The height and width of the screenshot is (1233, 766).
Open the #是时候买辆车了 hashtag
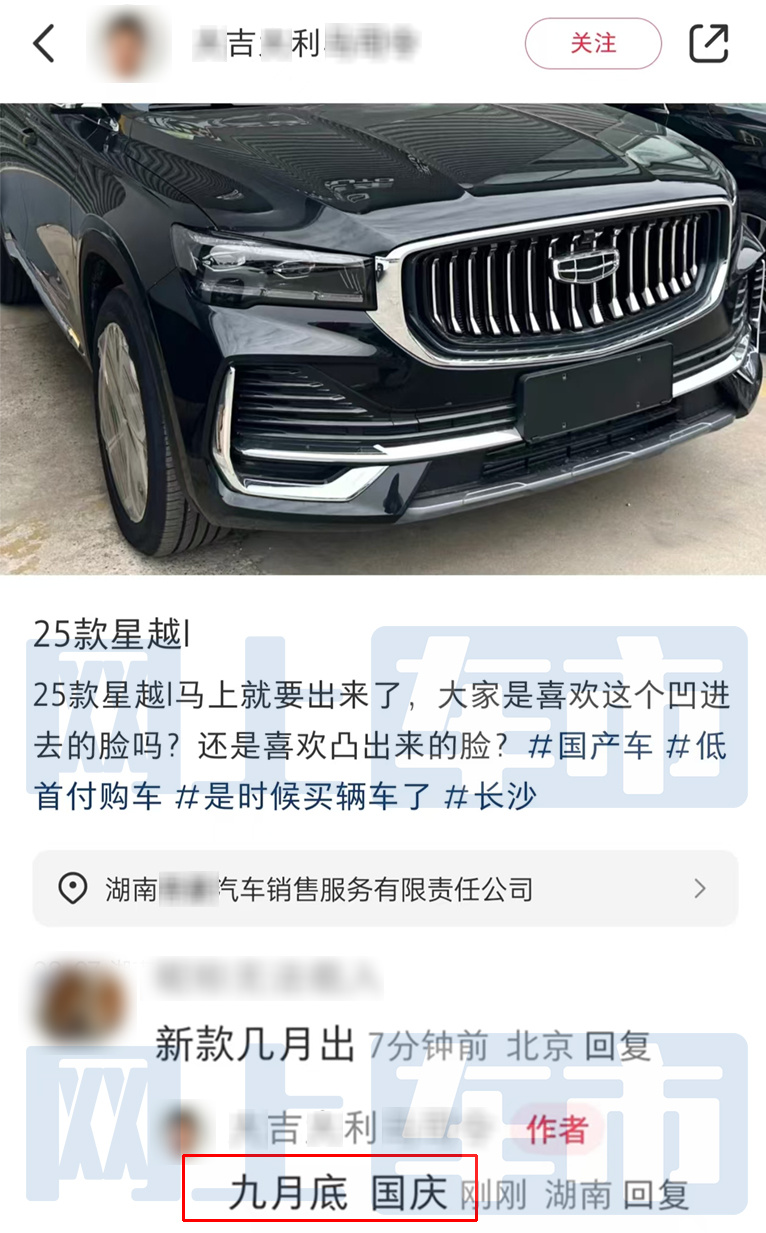302,796
